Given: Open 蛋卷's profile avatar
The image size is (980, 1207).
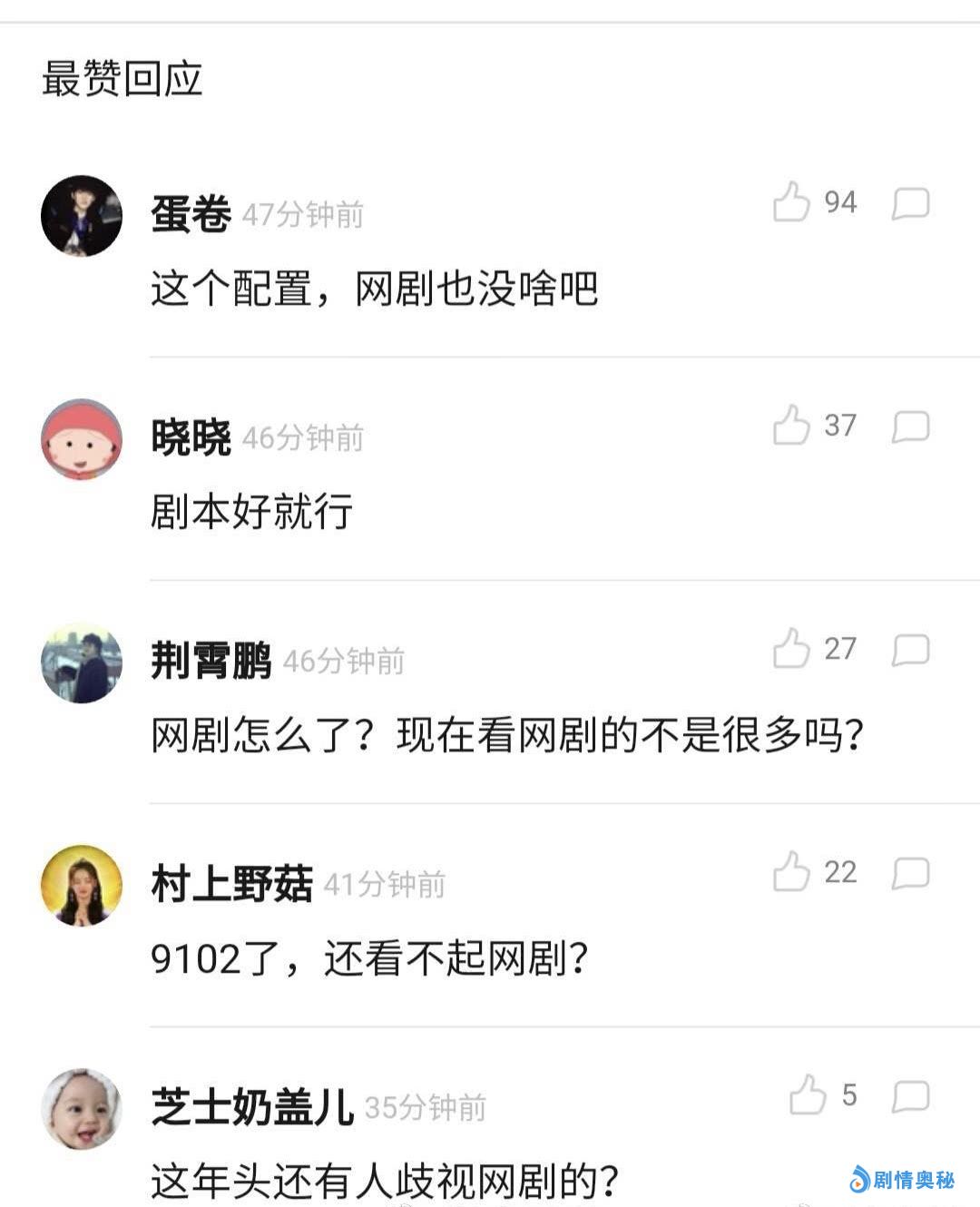Looking at the screenshot, I should pos(82,216).
